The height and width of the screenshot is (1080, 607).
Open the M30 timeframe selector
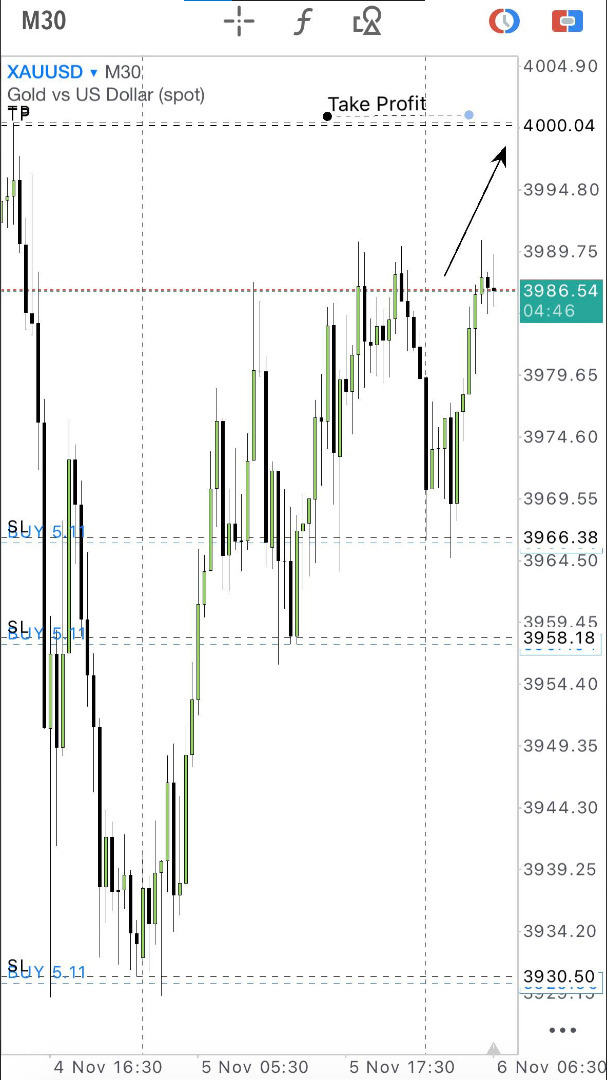43,21
